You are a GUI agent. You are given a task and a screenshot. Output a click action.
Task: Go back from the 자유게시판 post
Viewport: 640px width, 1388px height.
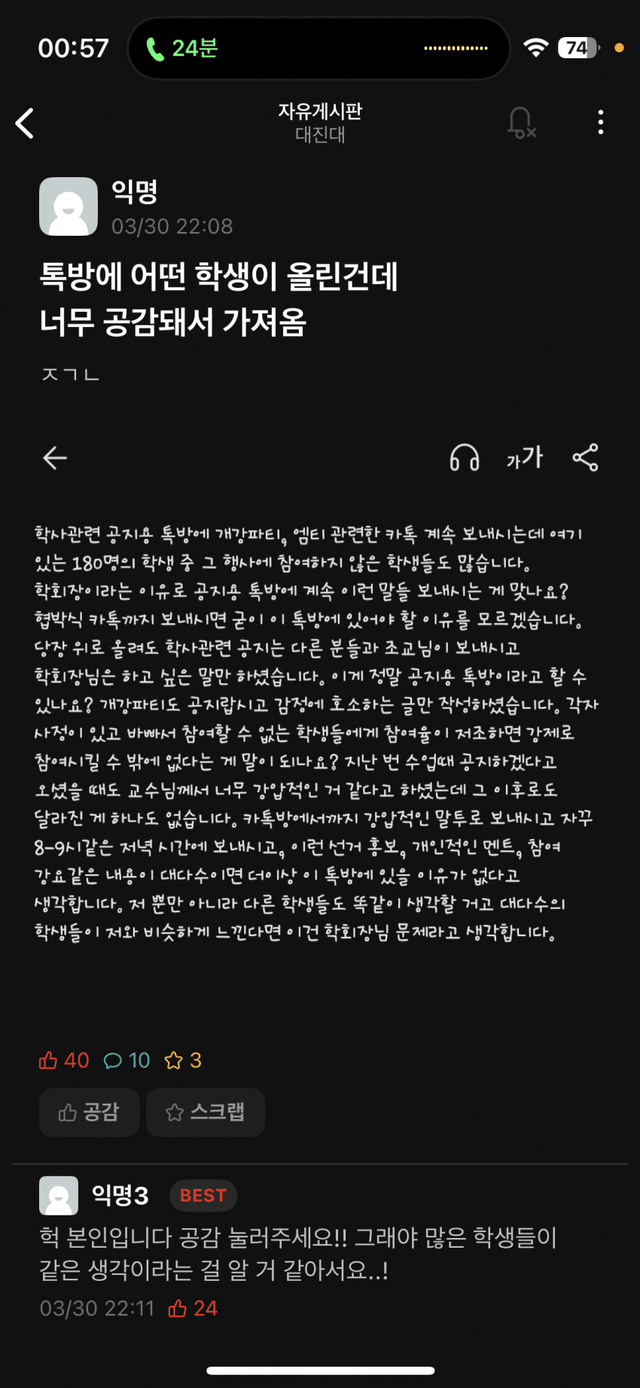coord(26,123)
